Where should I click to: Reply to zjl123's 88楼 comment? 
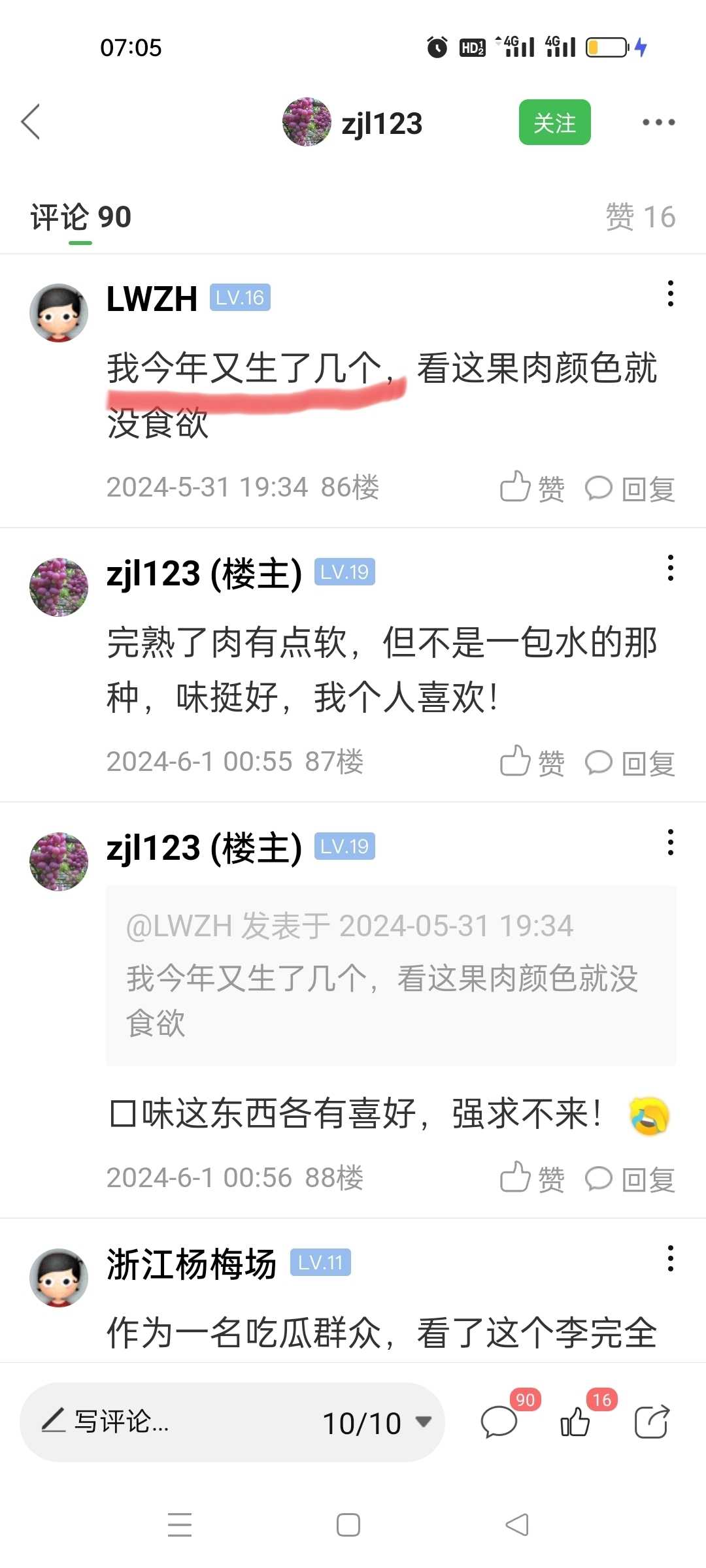[630, 1178]
